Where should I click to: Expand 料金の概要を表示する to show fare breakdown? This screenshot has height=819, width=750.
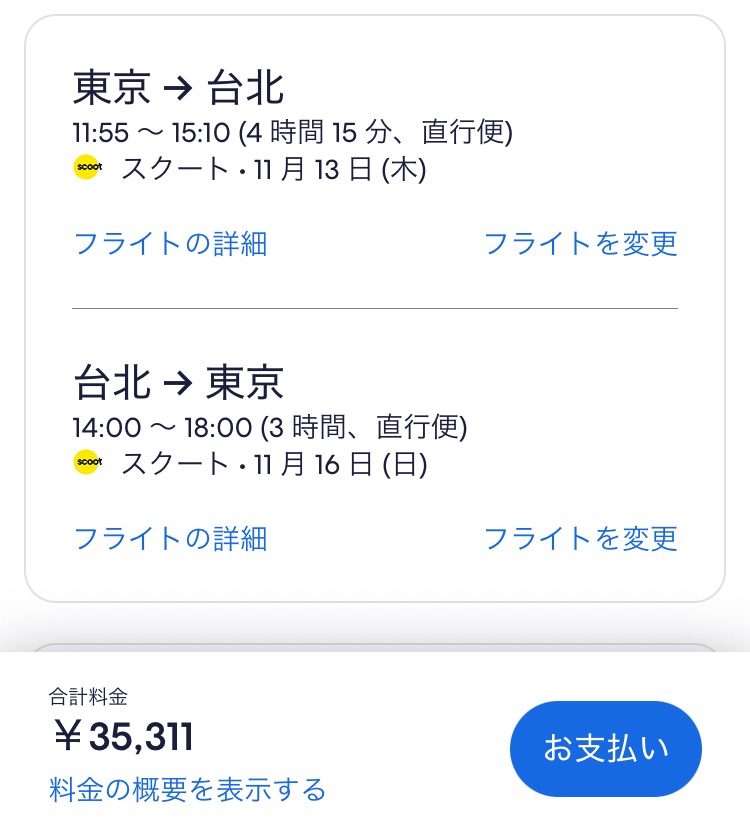pos(185,789)
